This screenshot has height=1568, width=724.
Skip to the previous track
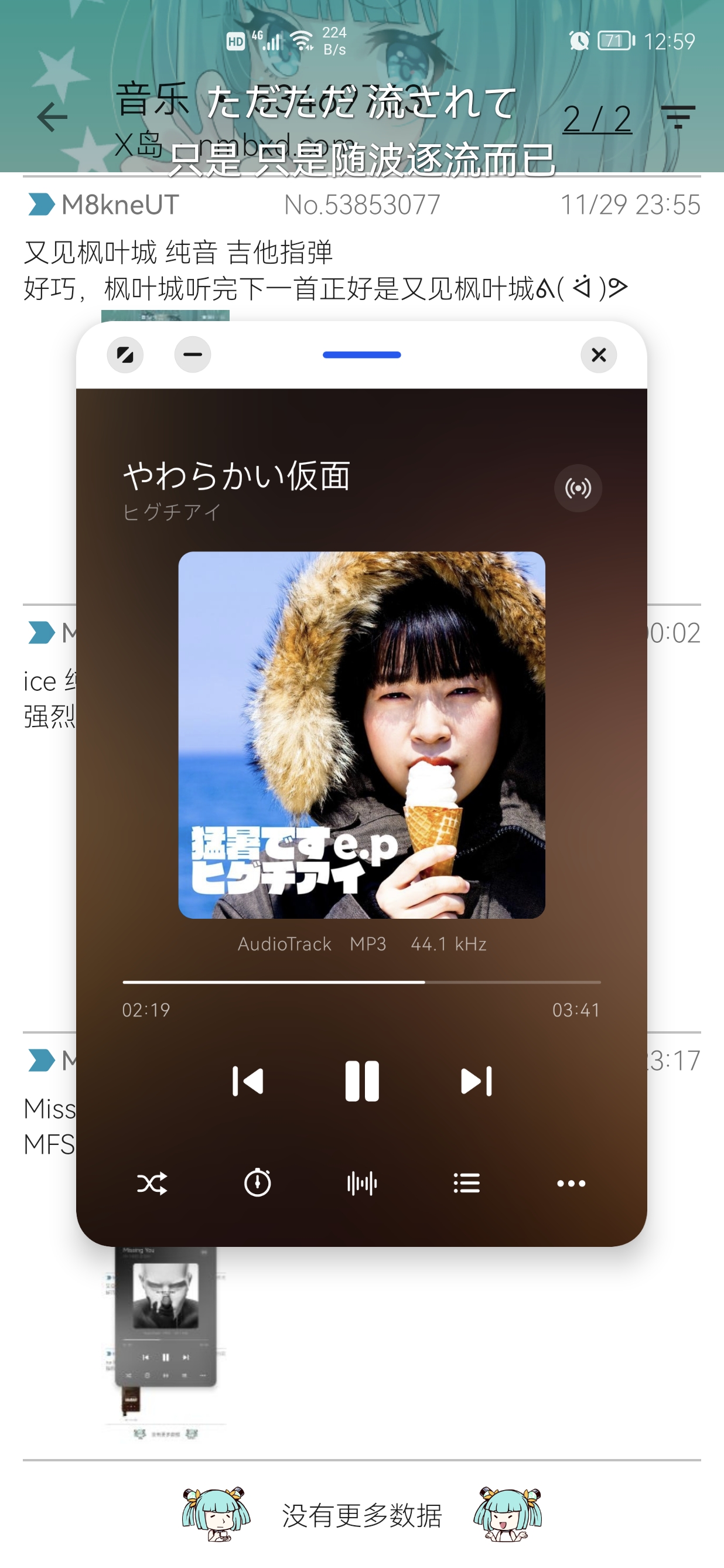point(248,1082)
